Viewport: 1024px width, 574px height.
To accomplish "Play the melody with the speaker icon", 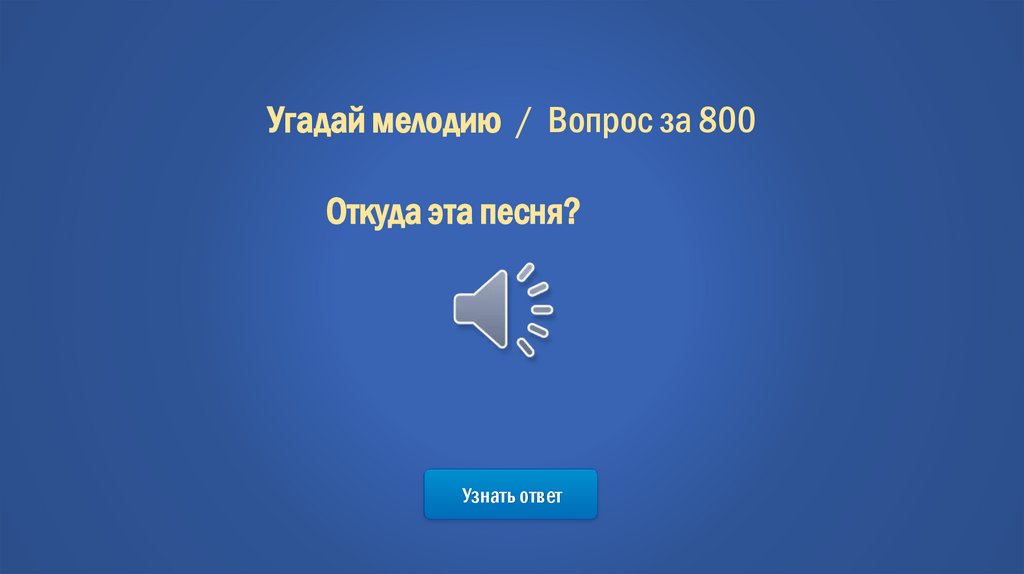I will [501, 308].
